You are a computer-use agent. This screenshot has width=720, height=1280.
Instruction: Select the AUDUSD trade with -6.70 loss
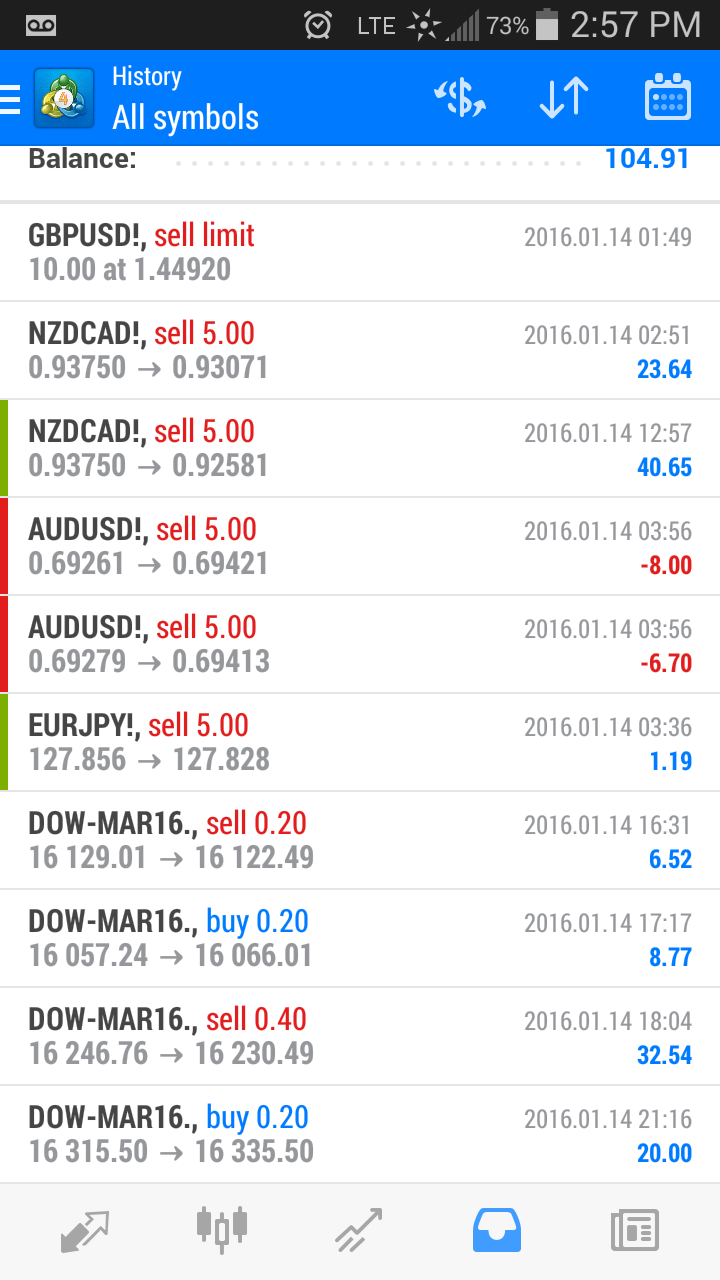point(360,644)
